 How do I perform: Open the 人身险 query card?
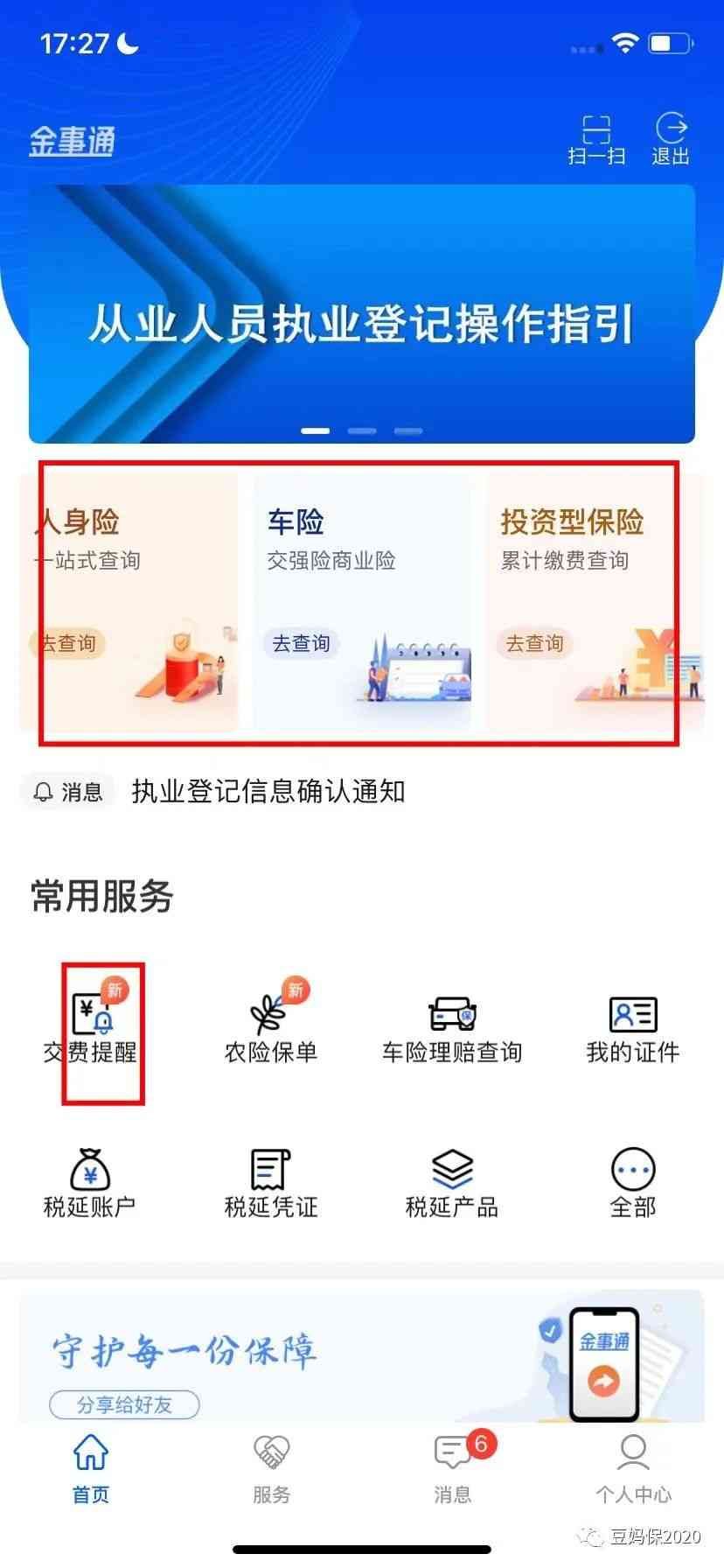click(x=131, y=602)
